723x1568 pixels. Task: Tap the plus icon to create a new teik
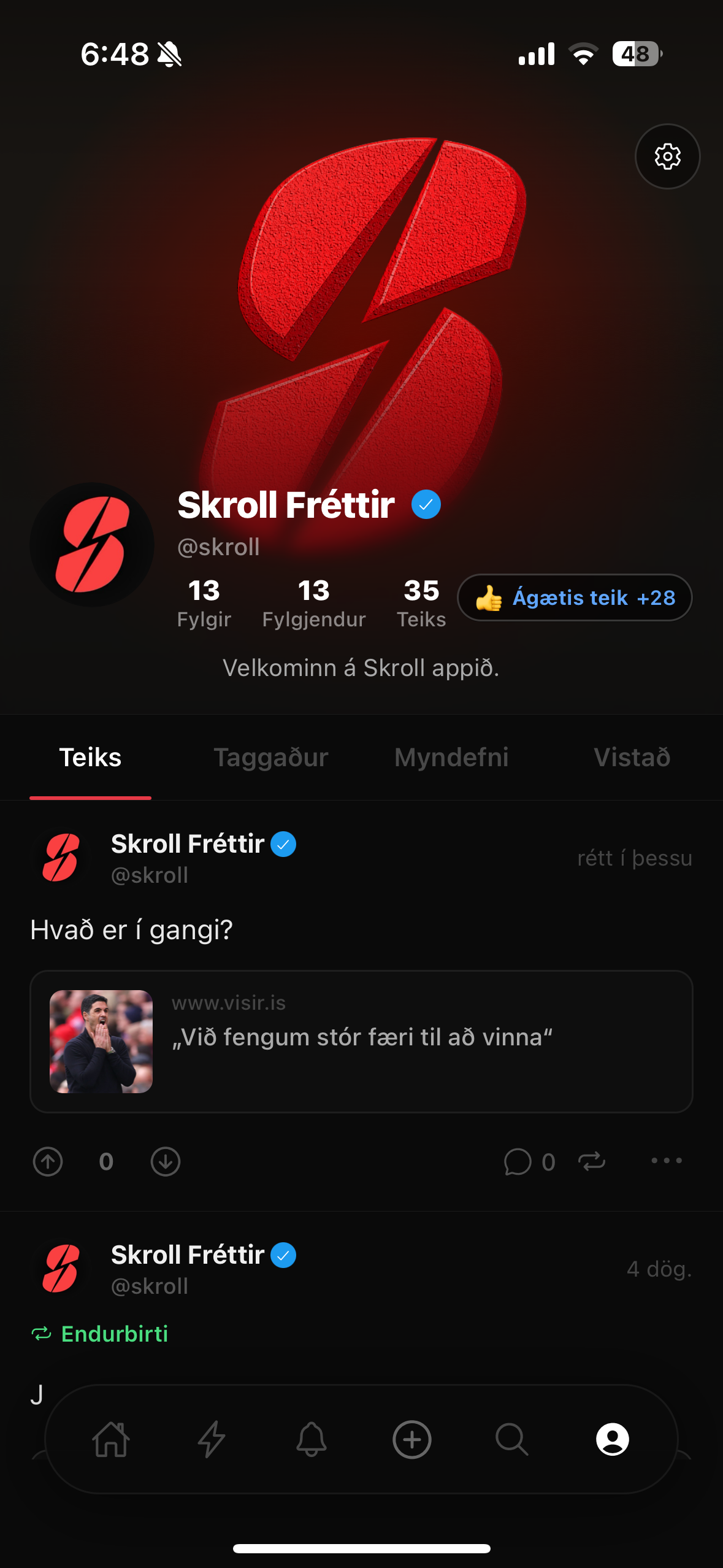coord(413,1439)
